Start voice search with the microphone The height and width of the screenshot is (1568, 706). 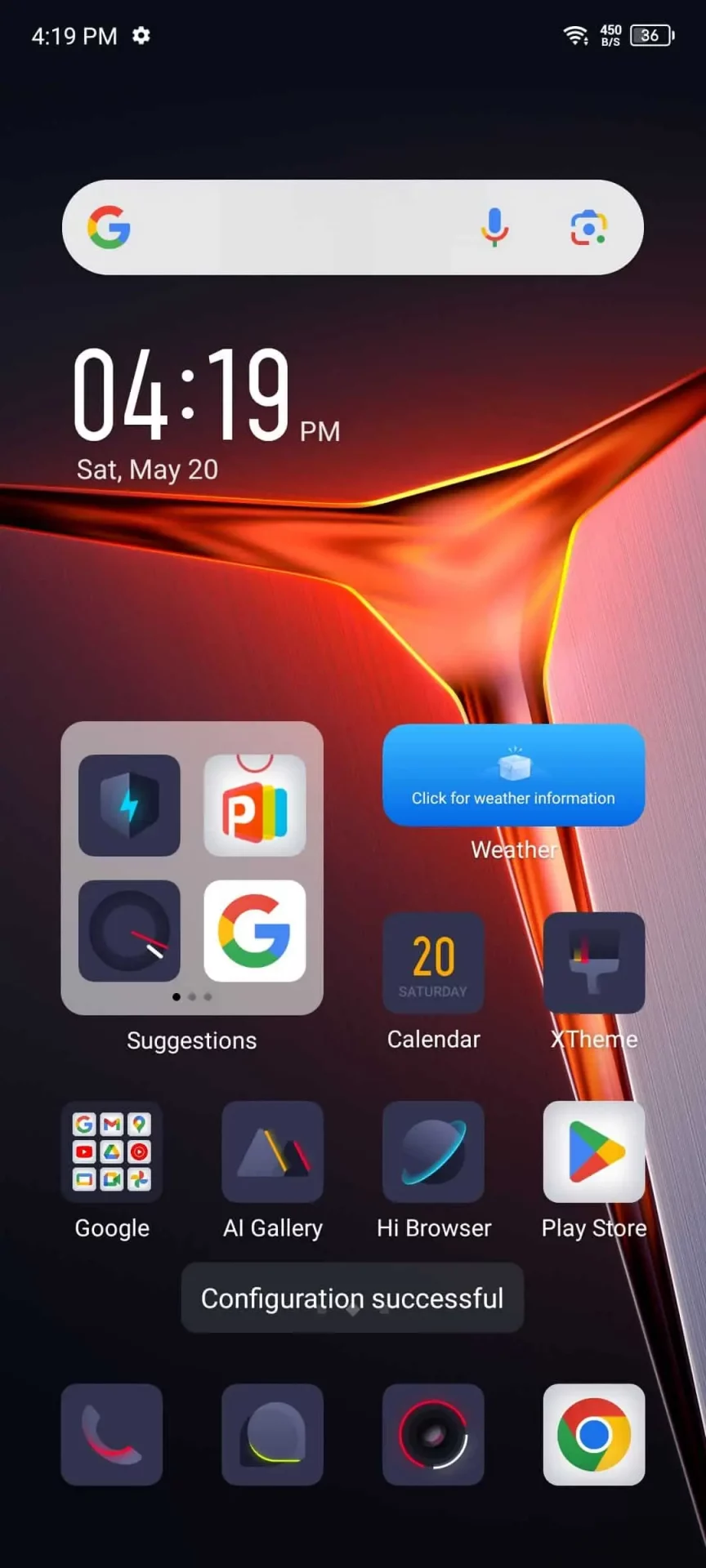494,227
